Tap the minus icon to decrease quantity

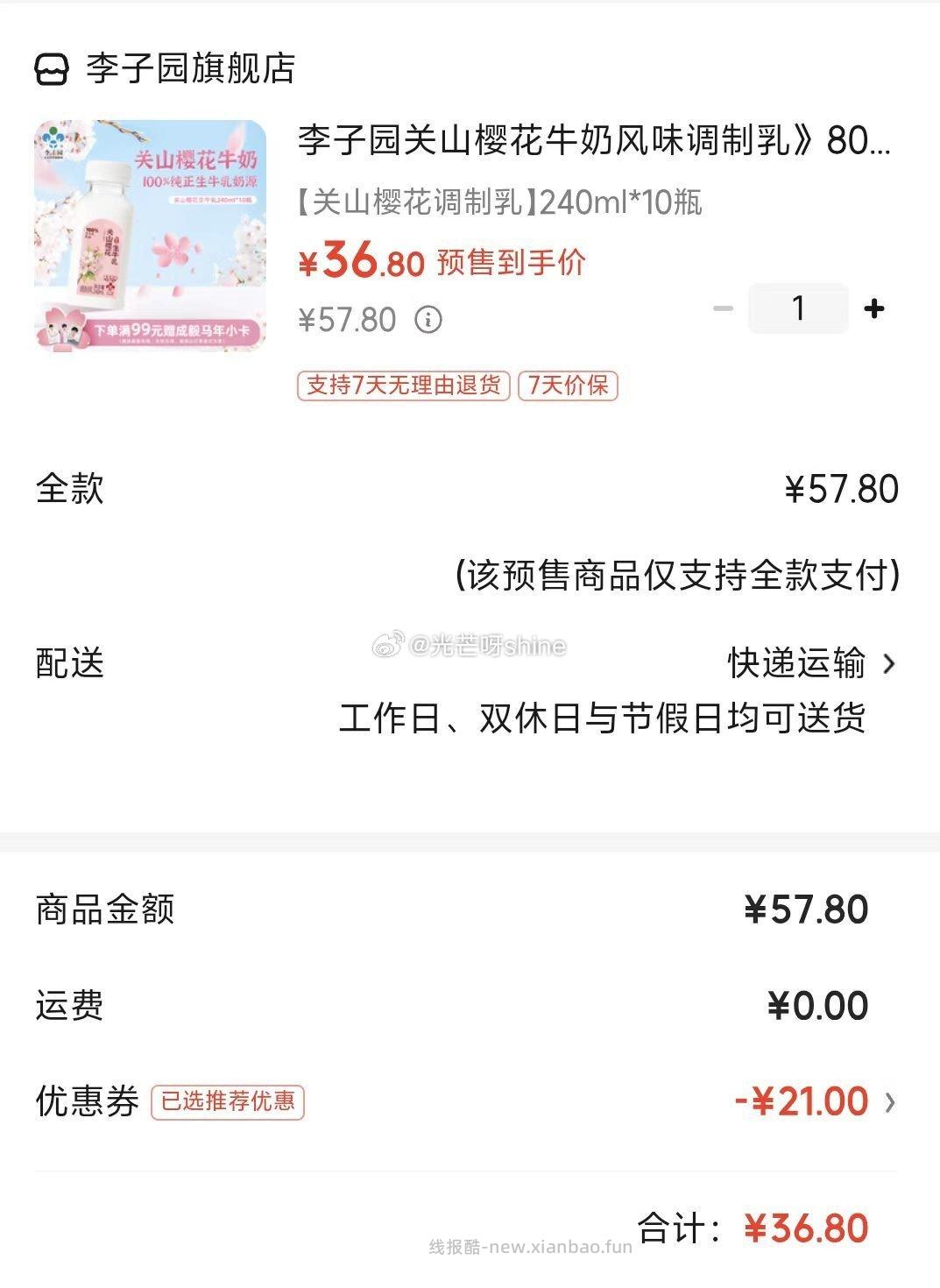(x=720, y=308)
